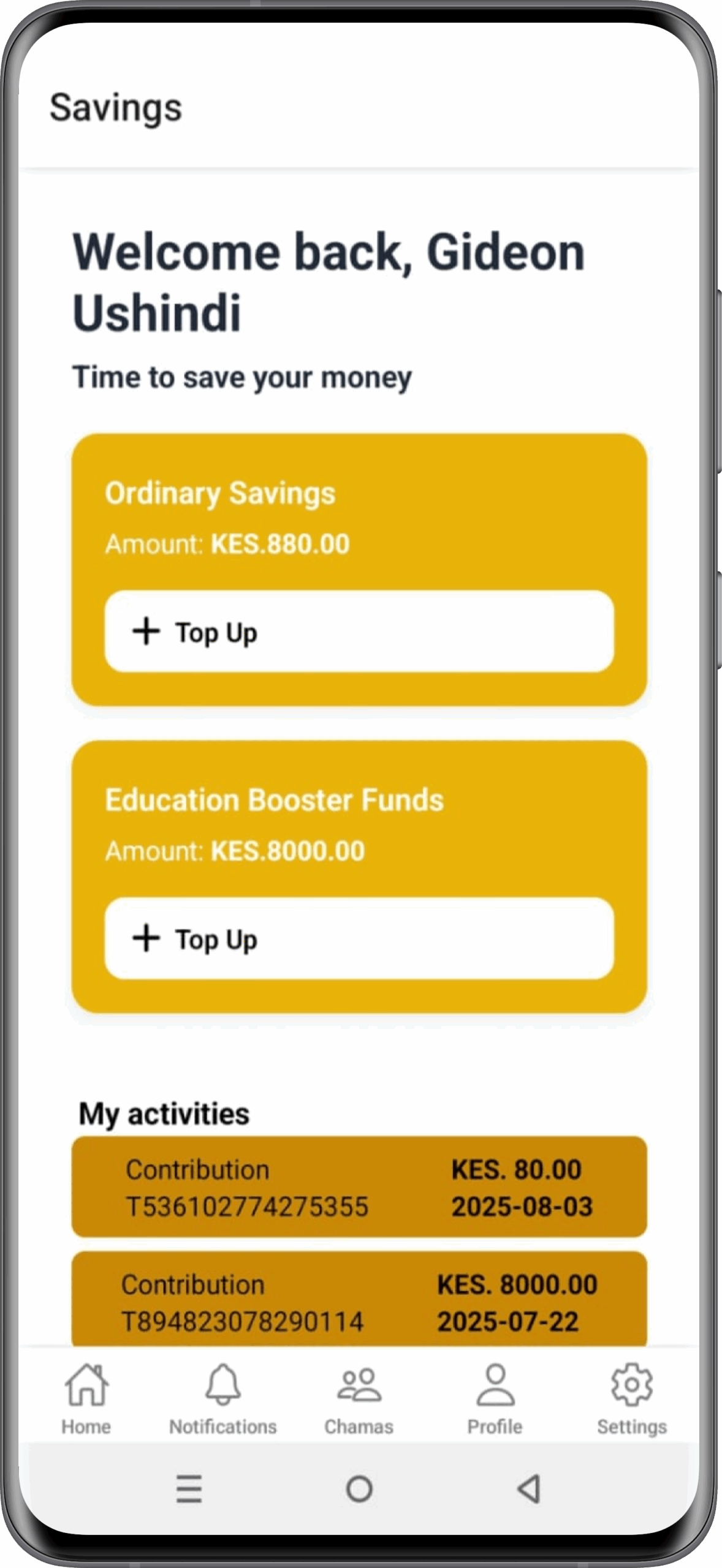This screenshot has height=1568, width=722.
Task: Open the KES. 80.00 contribution activity
Action: pyautogui.click(x=359, y=1187)
